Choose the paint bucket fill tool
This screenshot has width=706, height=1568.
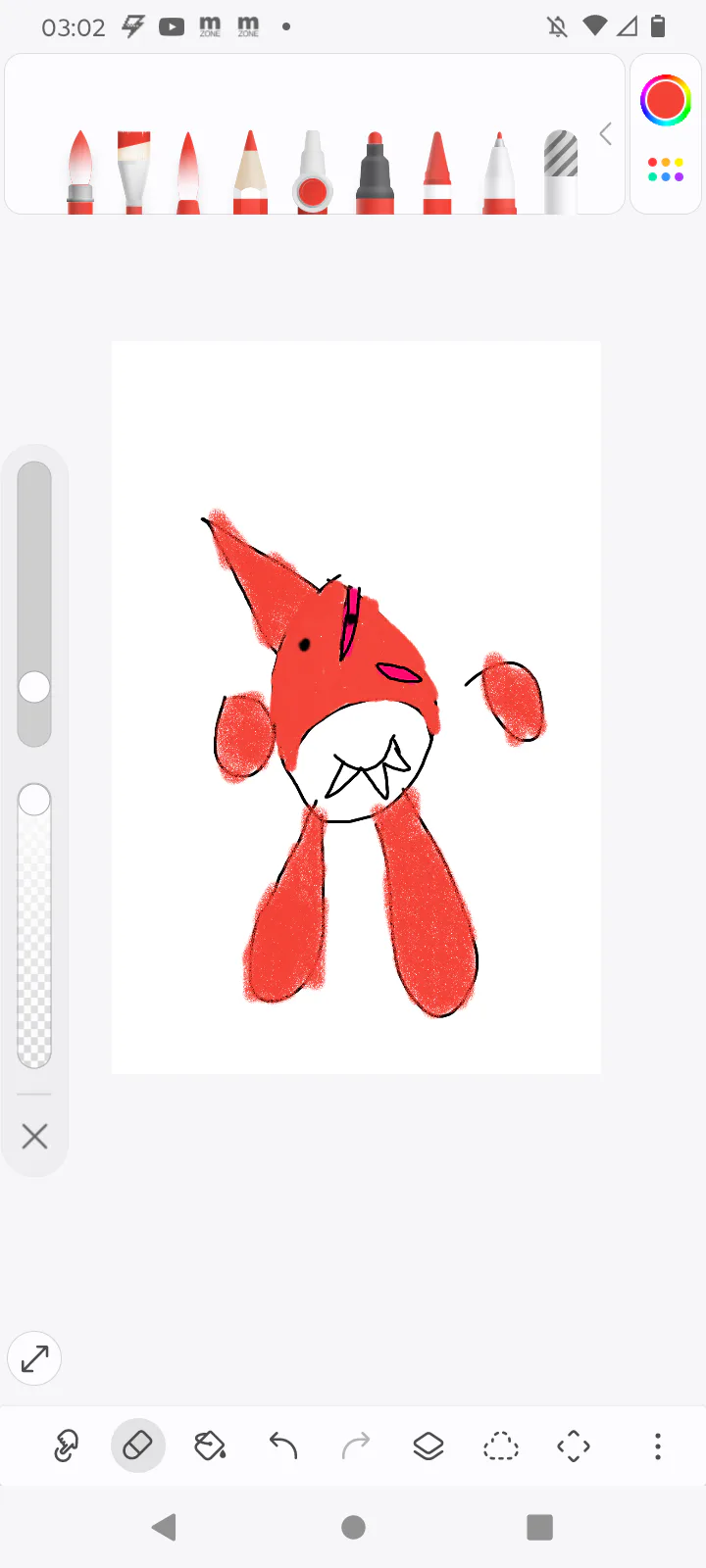pyautogui.click(x=210, y=1445)
